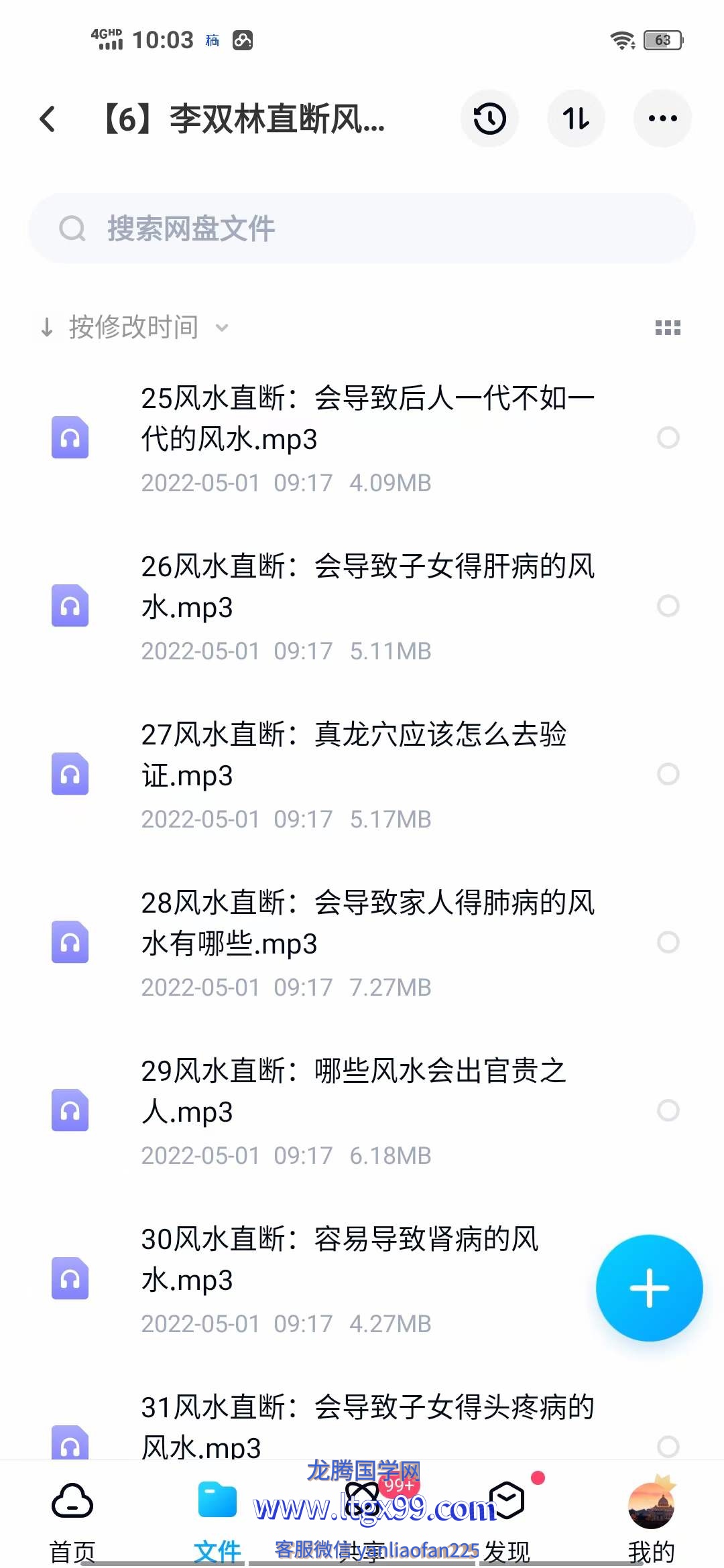Select the 25风水直断 file checkbox
The width and height of the screenshot is (724, 1568).
pyautogui.click(x=668, y=438)
